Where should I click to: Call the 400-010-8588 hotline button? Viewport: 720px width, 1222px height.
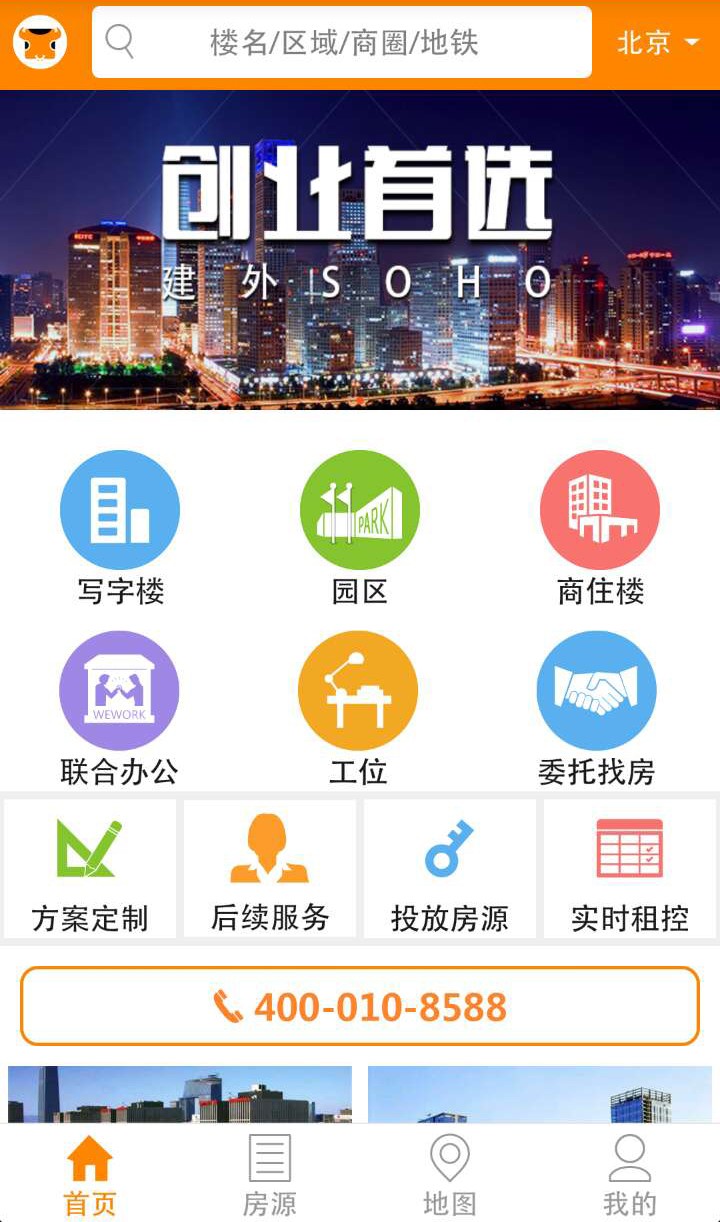(x=360, y=1007)
